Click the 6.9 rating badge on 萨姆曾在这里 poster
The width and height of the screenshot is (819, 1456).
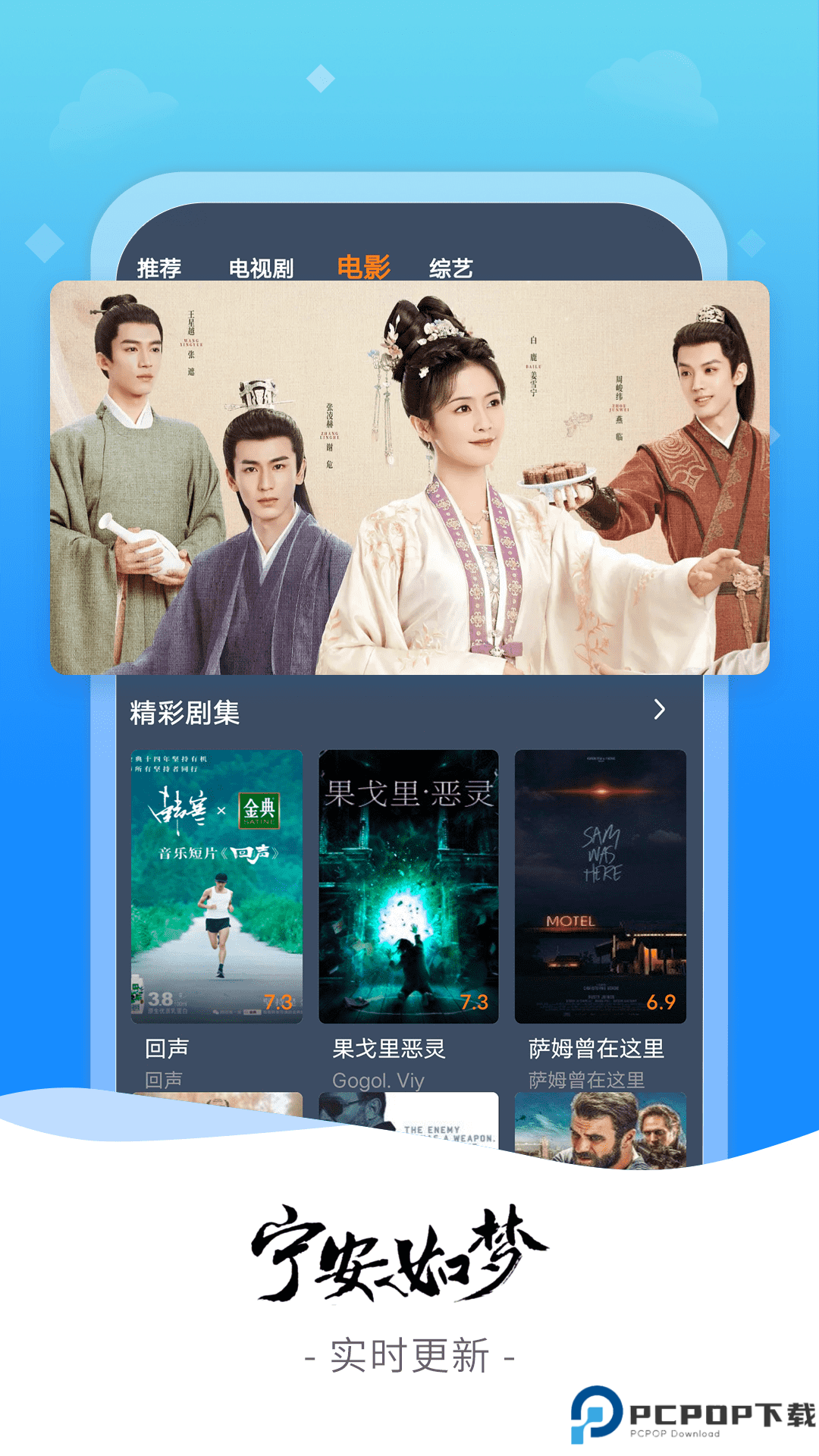tap(662, 1003)
